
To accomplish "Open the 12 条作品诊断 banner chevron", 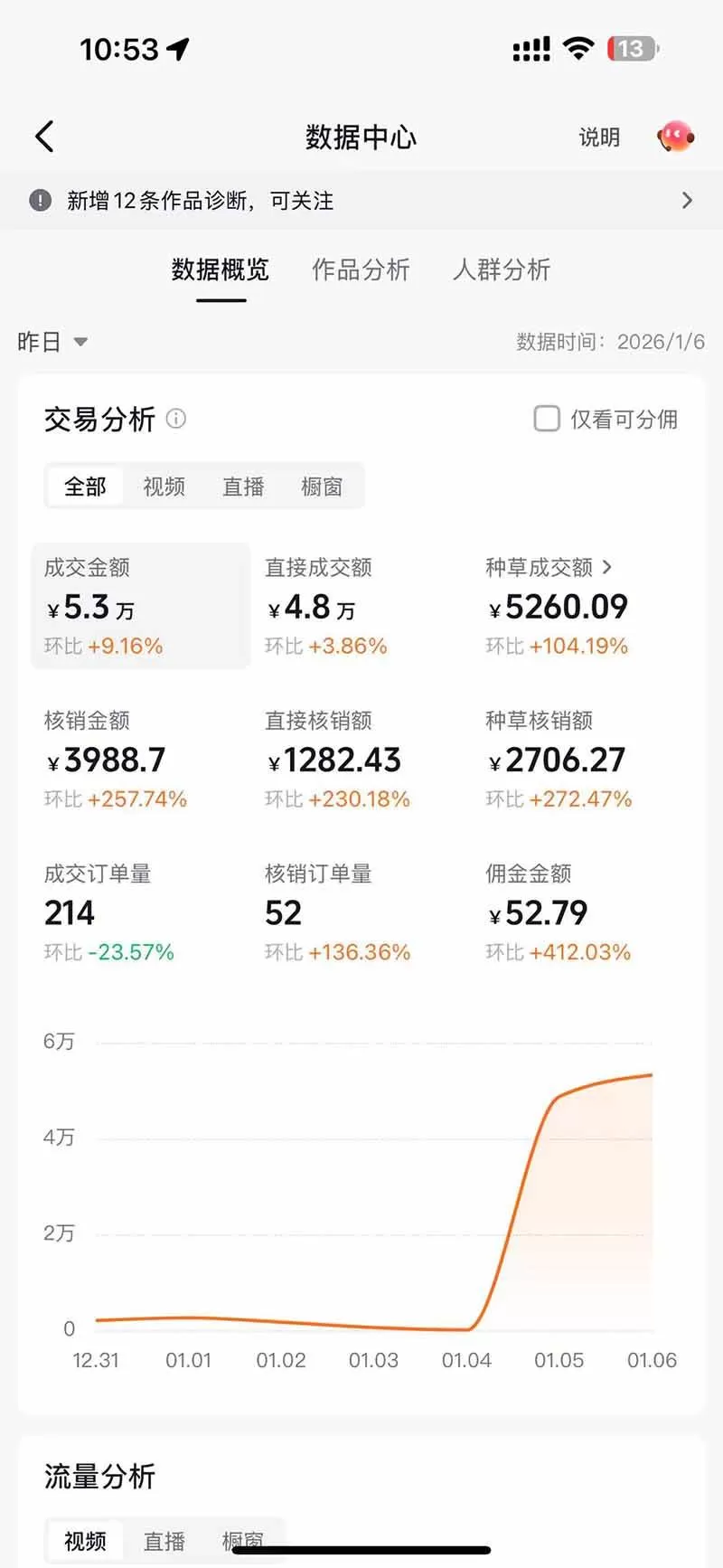I will coord(687,200).
